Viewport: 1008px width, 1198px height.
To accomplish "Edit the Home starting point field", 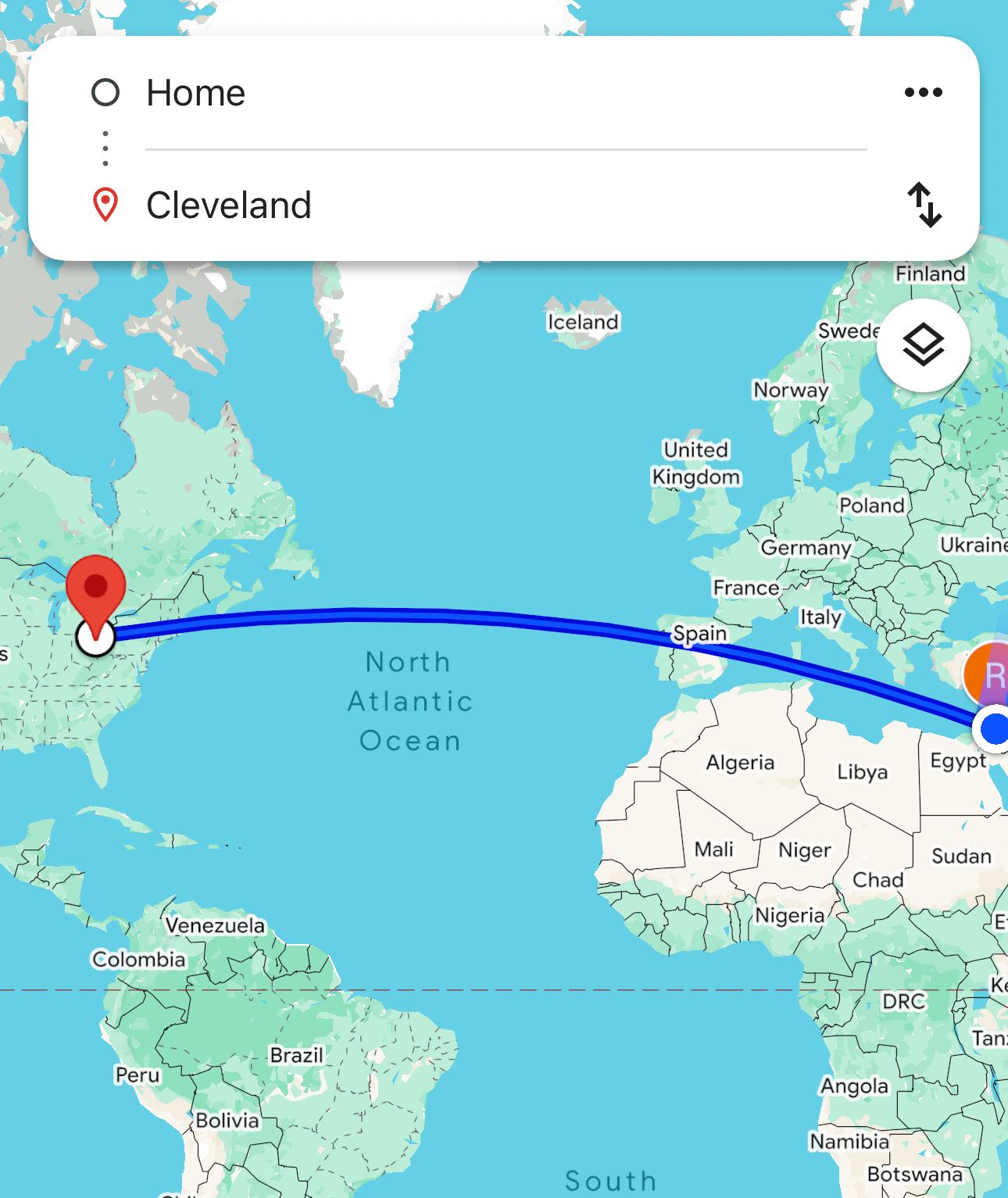I will [500, 93].
